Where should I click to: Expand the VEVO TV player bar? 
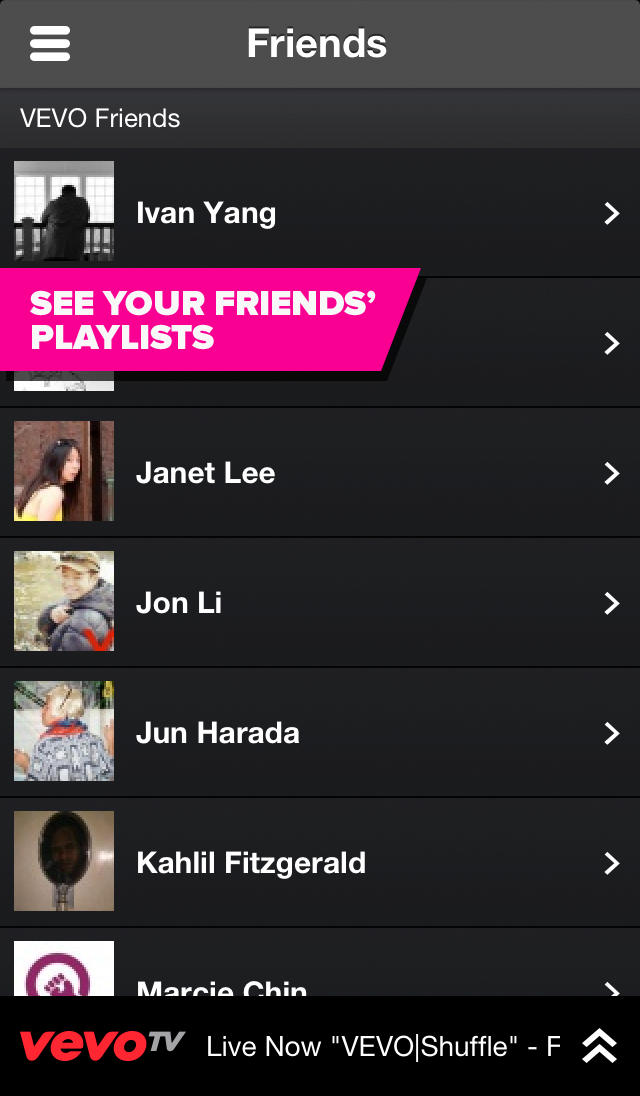[599, 1046]
